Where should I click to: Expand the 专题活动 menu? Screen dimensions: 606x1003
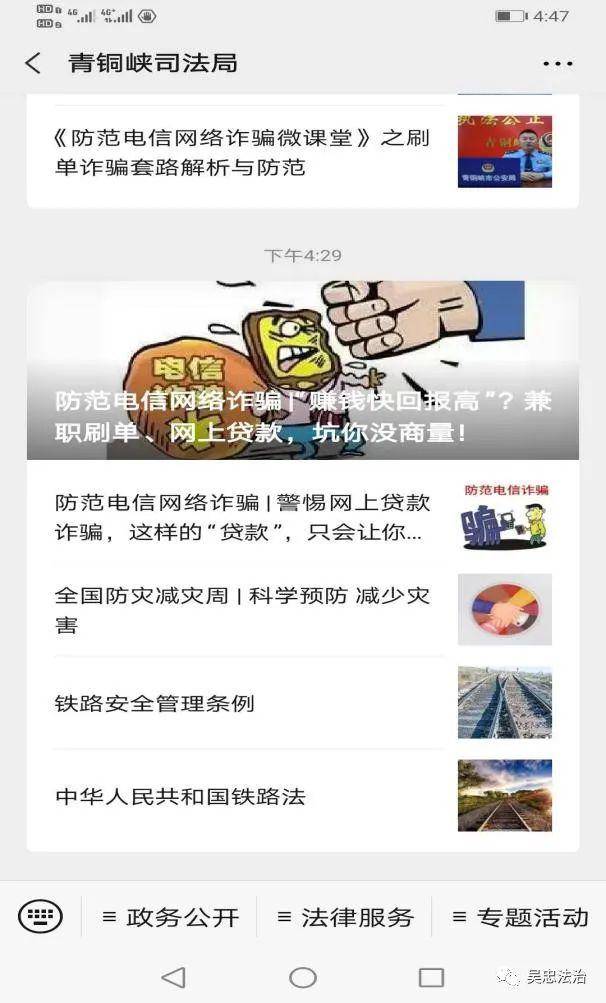(520, 917)
